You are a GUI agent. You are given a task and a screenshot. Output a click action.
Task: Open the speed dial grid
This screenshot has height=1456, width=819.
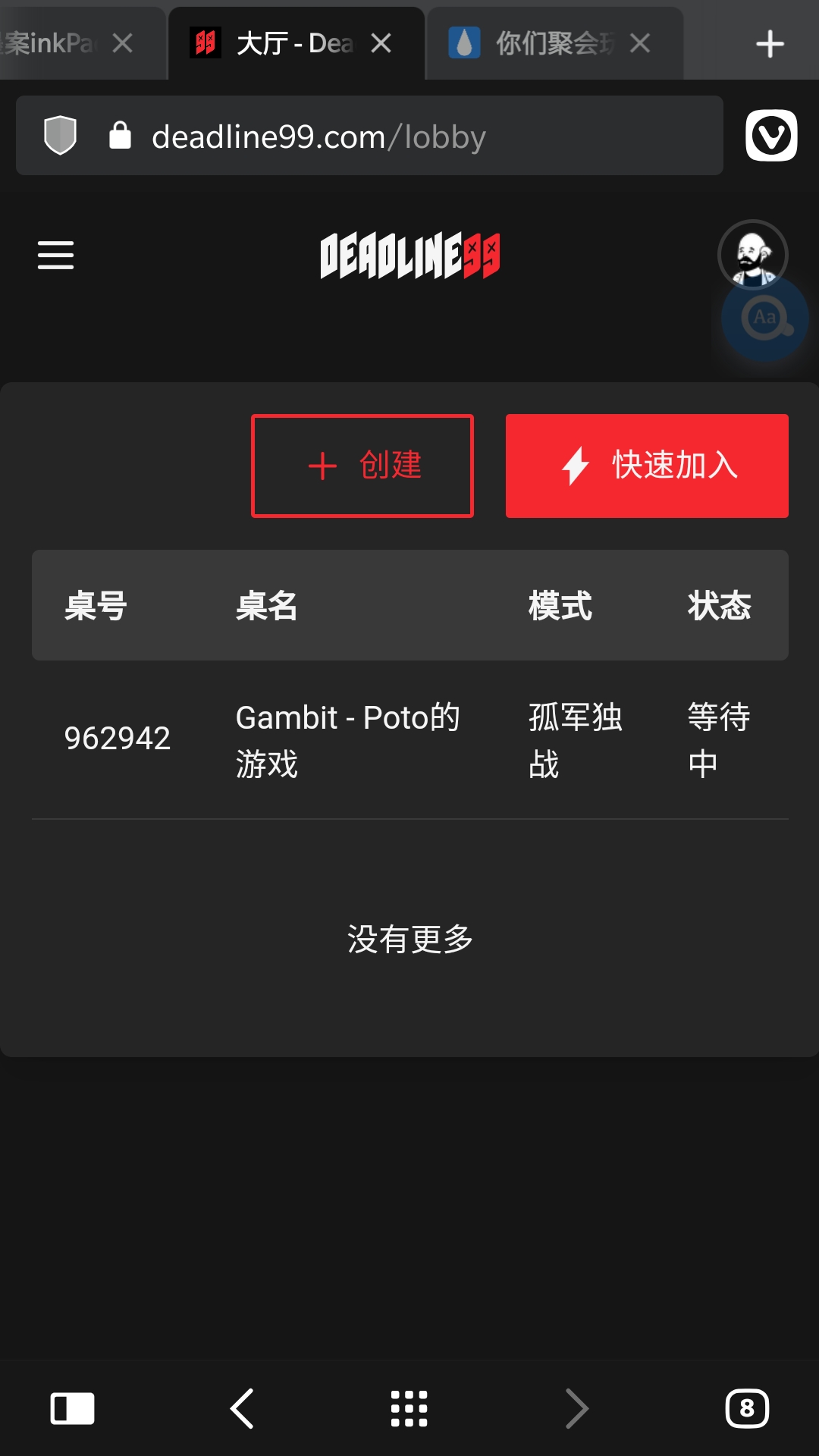(x=409, y=1409)
